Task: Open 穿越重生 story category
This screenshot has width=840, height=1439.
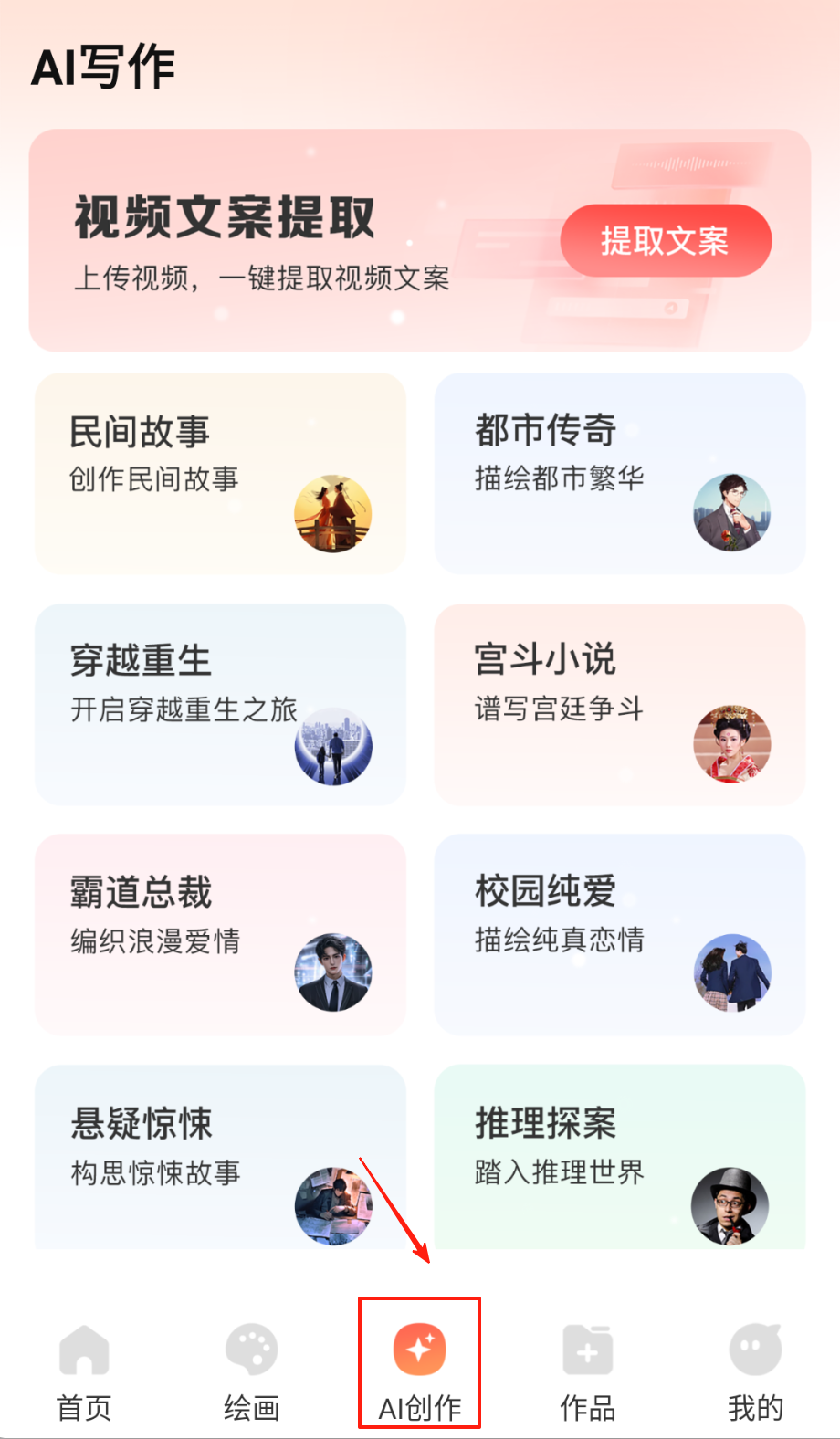Action: pyautogui.click(x=220, y=704)
